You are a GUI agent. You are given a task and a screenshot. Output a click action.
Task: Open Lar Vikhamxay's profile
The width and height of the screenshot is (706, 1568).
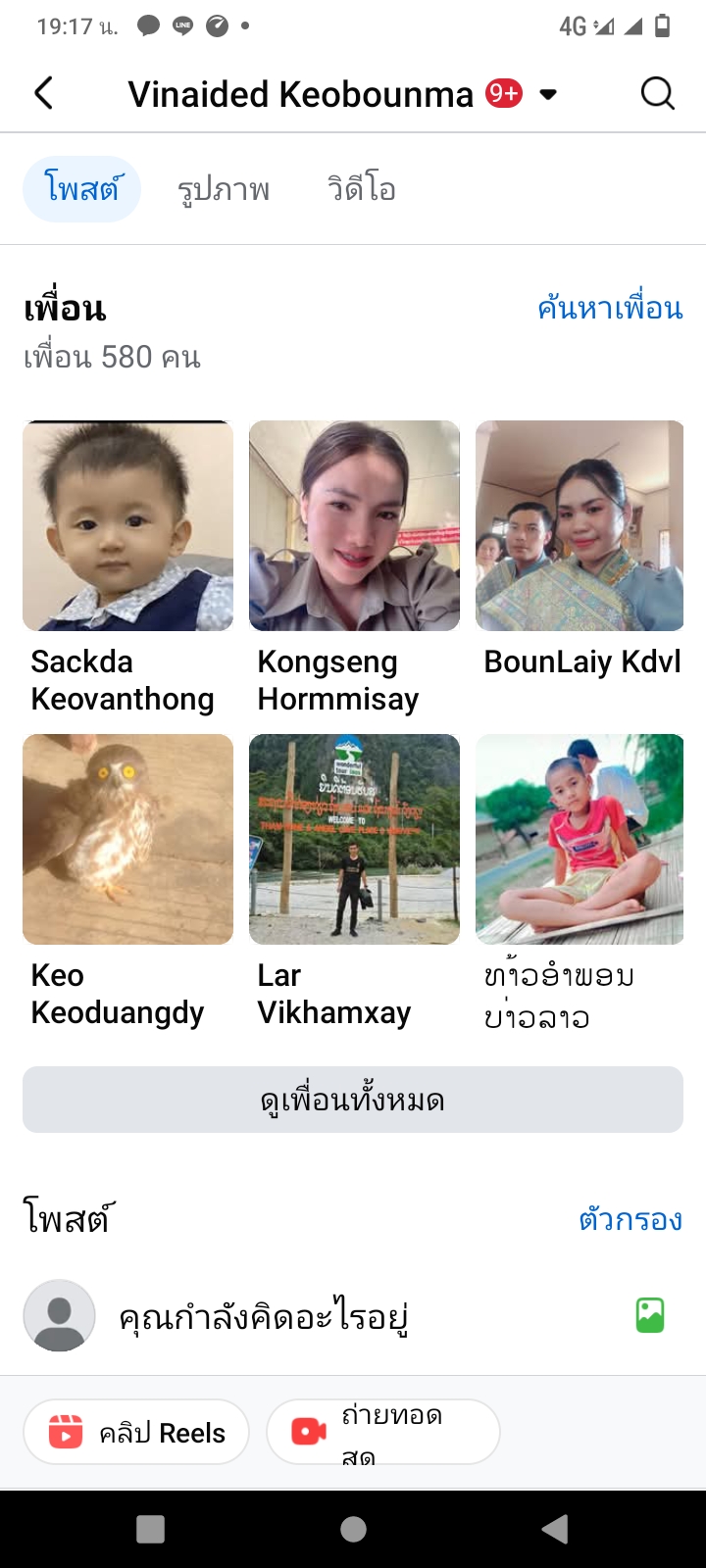[354, 840]
